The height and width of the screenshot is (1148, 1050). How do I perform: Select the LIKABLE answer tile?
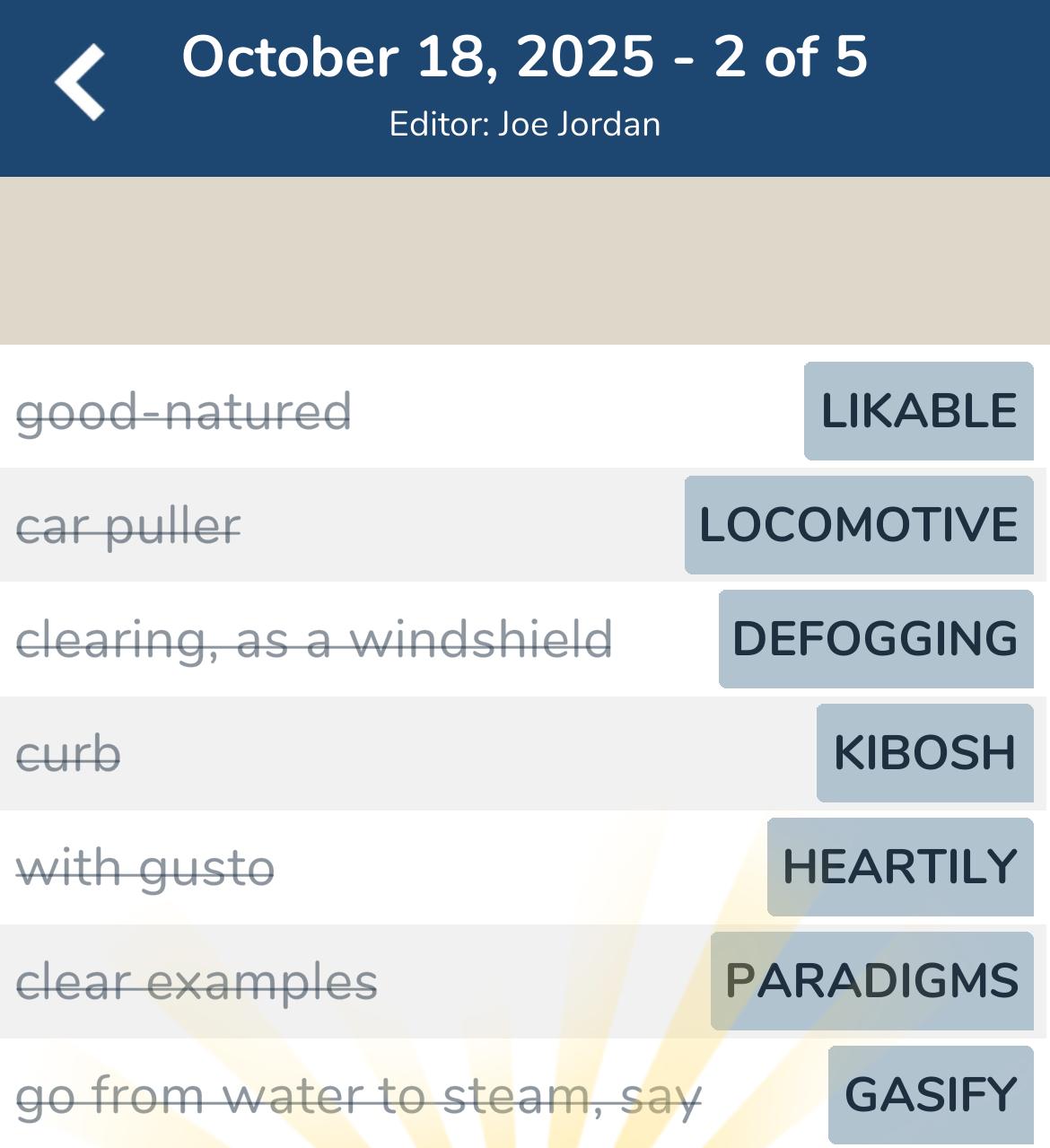pyautogui.click(x=917, y=411)
